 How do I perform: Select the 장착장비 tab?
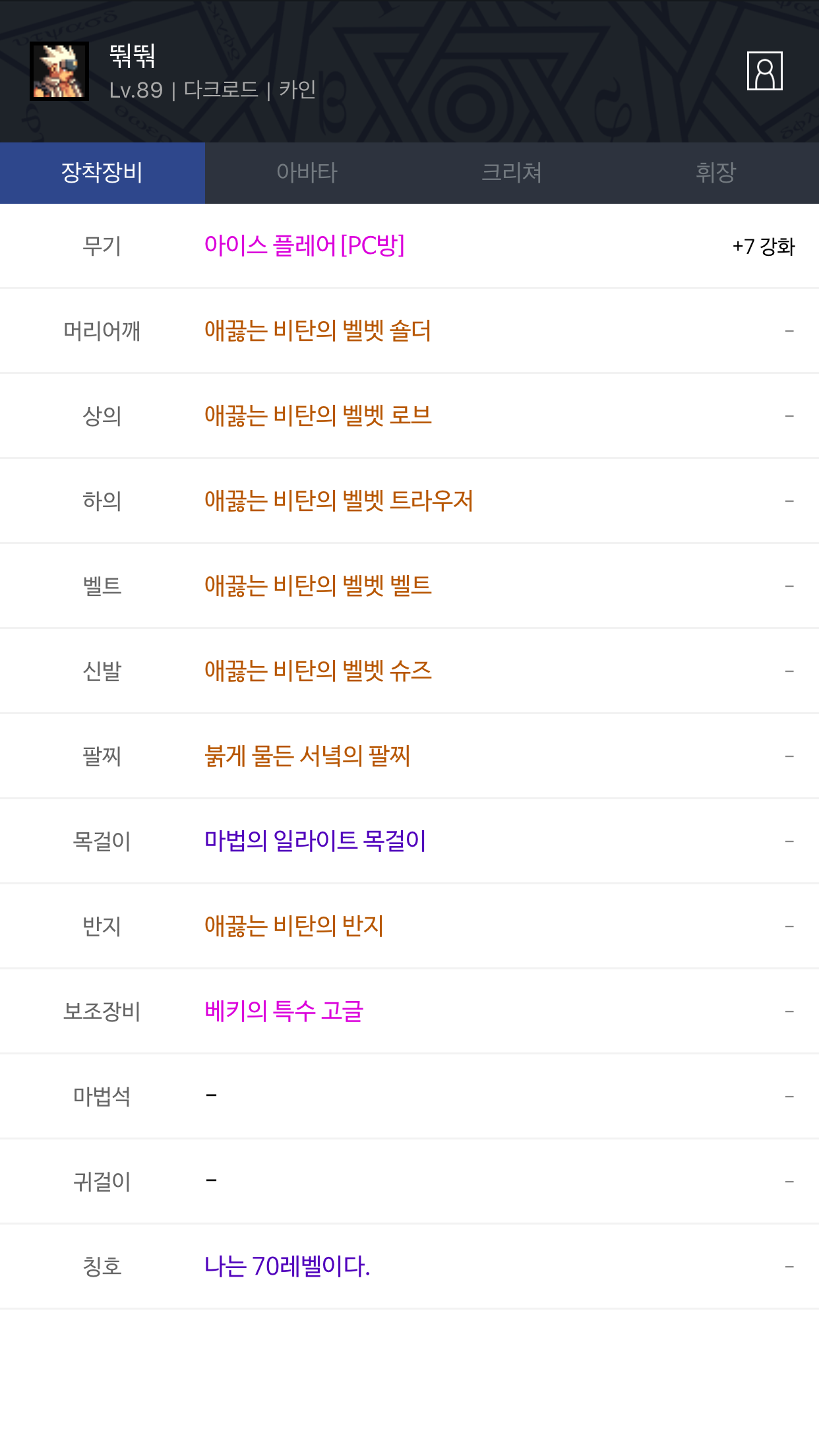tap(102, 173)
